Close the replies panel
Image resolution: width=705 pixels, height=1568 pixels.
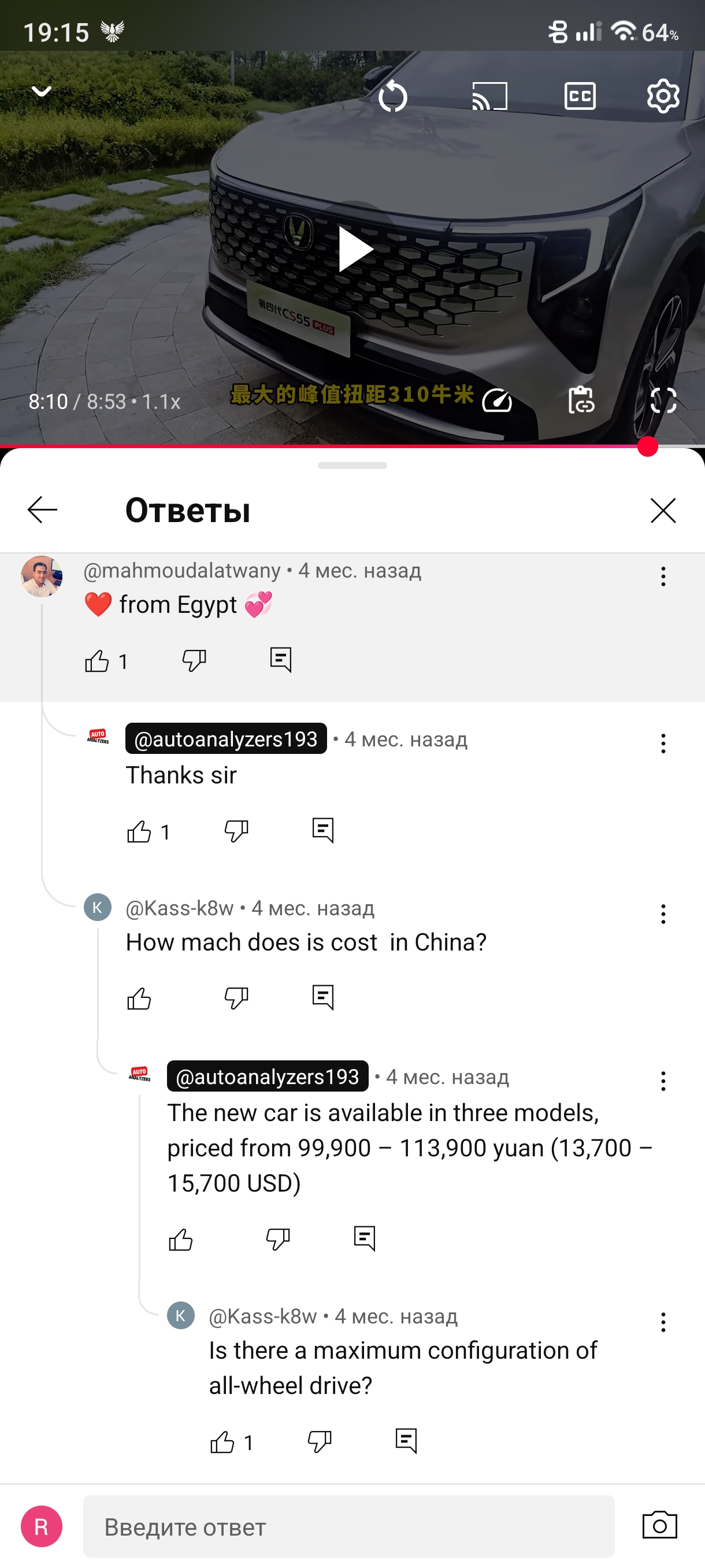click(662, 510)
